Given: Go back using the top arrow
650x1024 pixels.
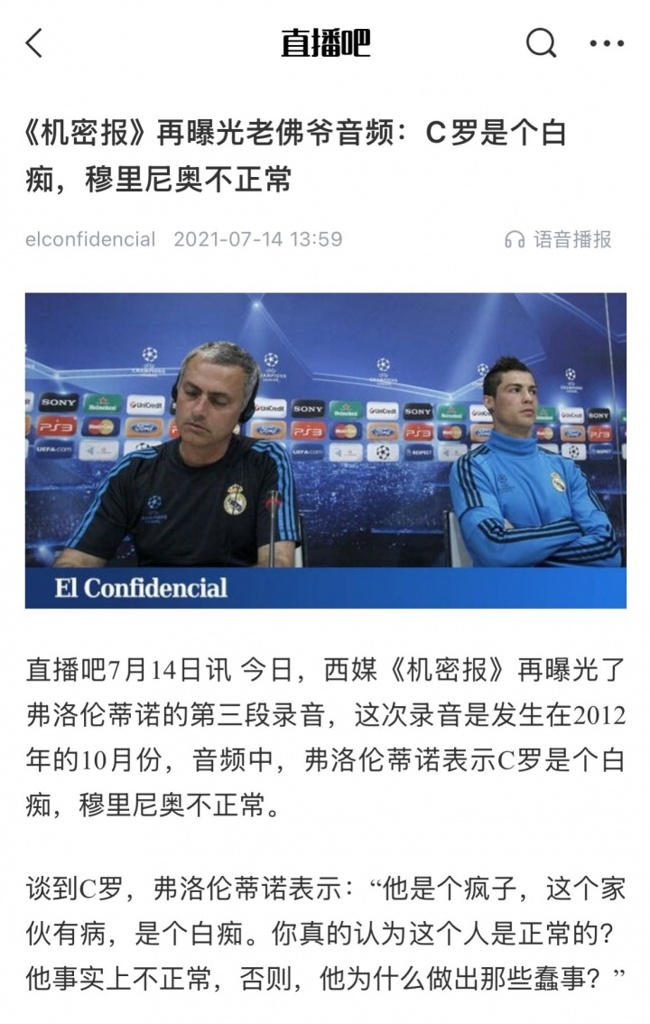Looking at the screenshot, I should point(35,43).
